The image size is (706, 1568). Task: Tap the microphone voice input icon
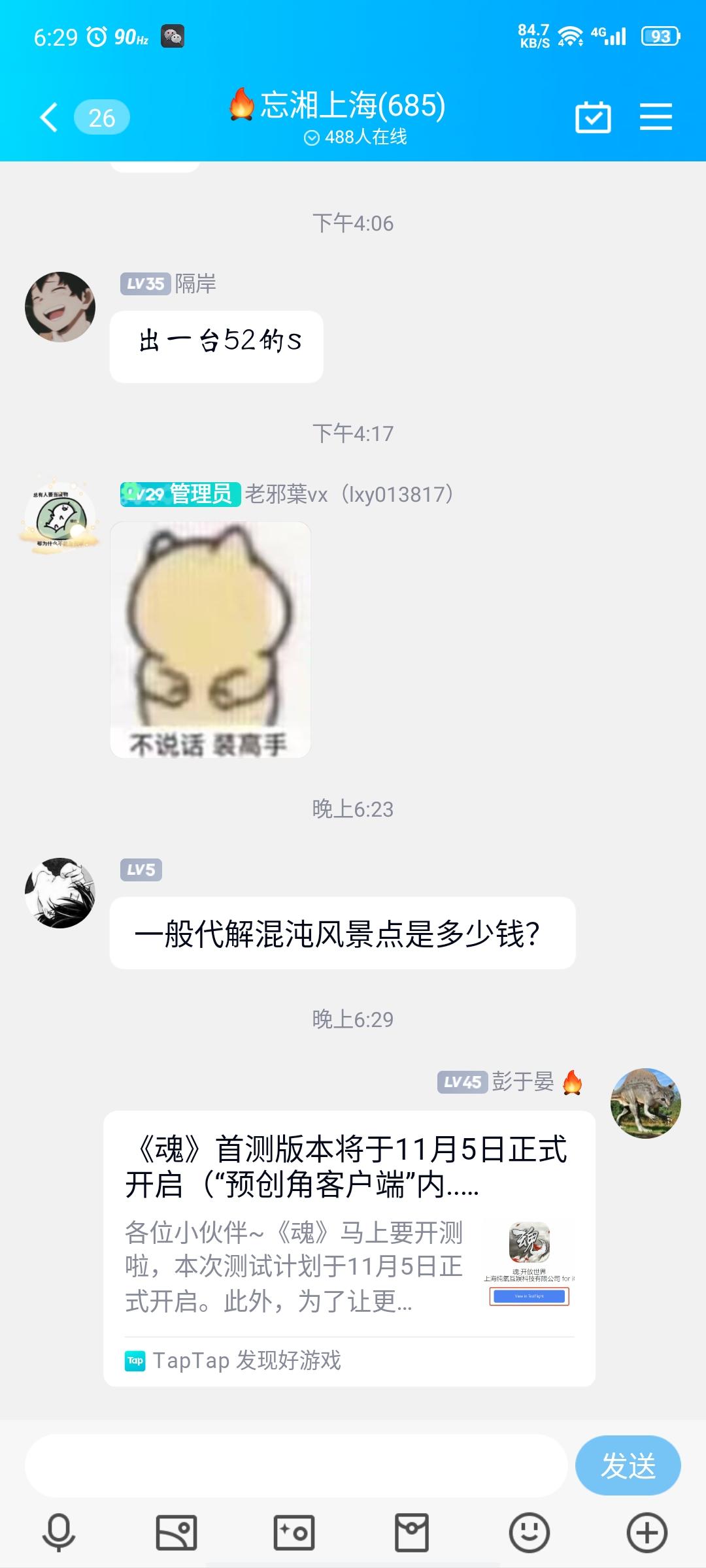point(59,1532)
